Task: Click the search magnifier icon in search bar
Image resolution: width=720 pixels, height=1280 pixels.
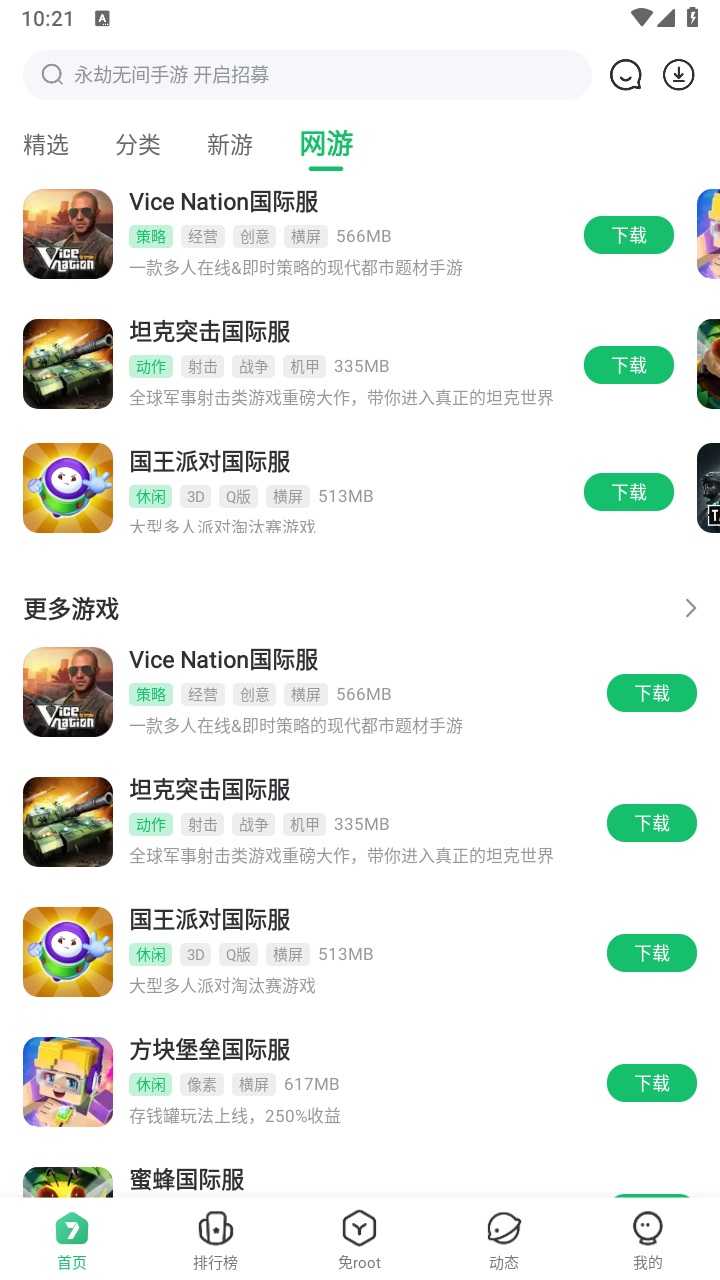Action: [x=51, y=74]
